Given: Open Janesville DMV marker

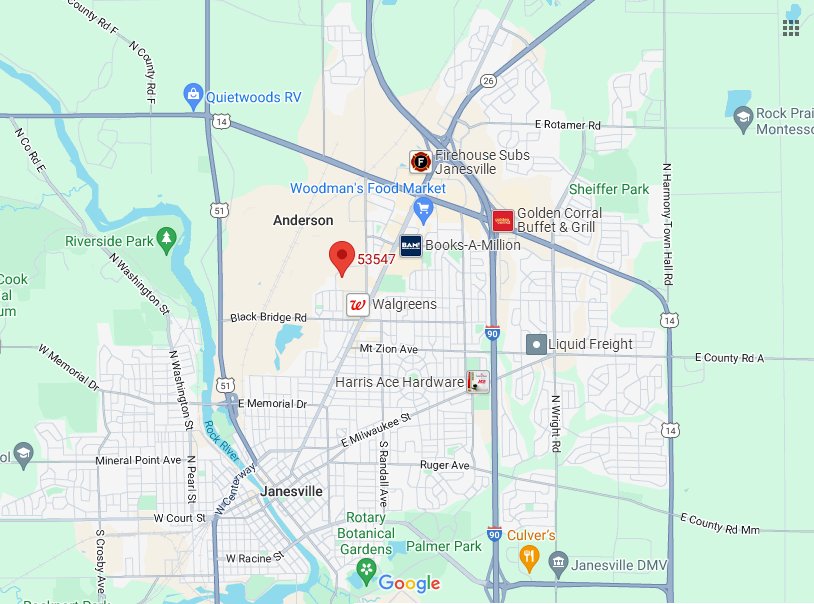Looking at the screenshot, I should click(559, 564).
